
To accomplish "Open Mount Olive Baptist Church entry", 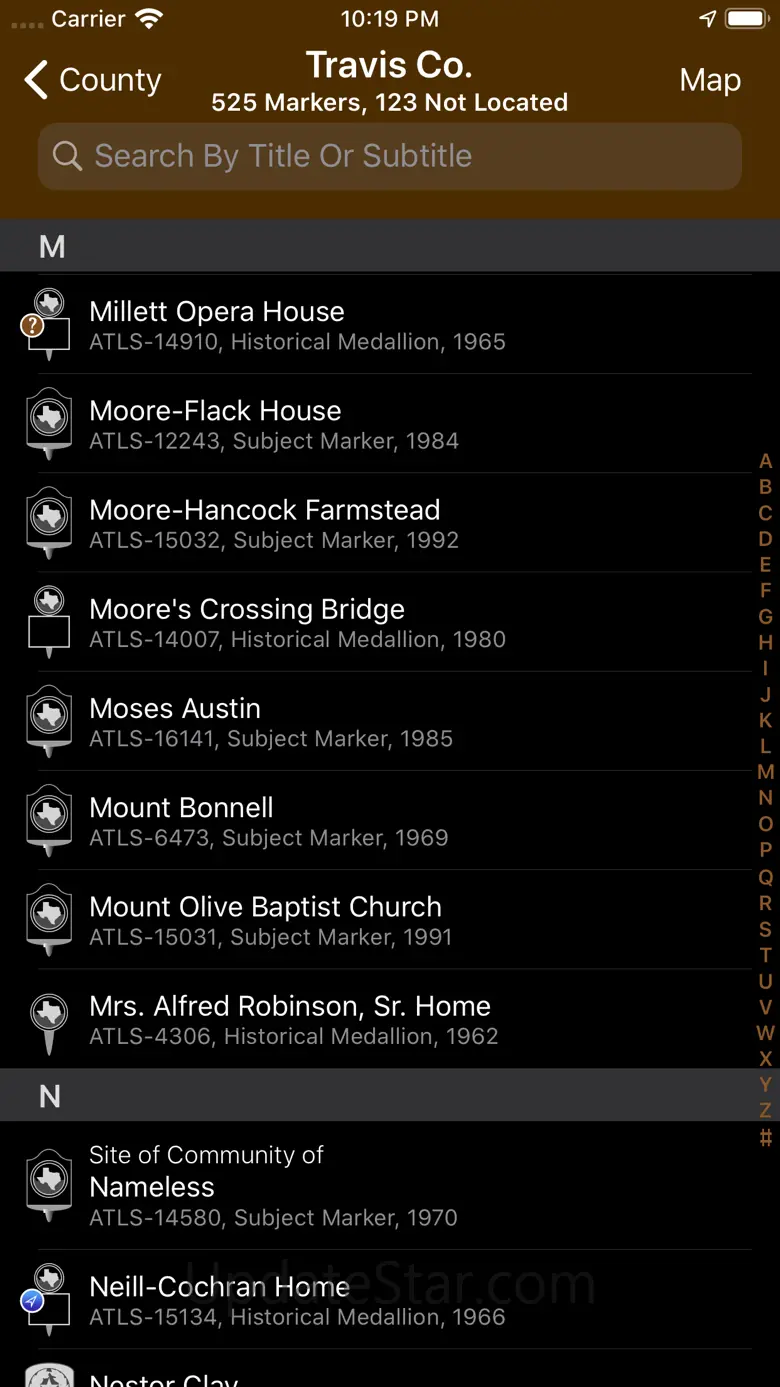I will pyautogui.click(x=271, y=919).
